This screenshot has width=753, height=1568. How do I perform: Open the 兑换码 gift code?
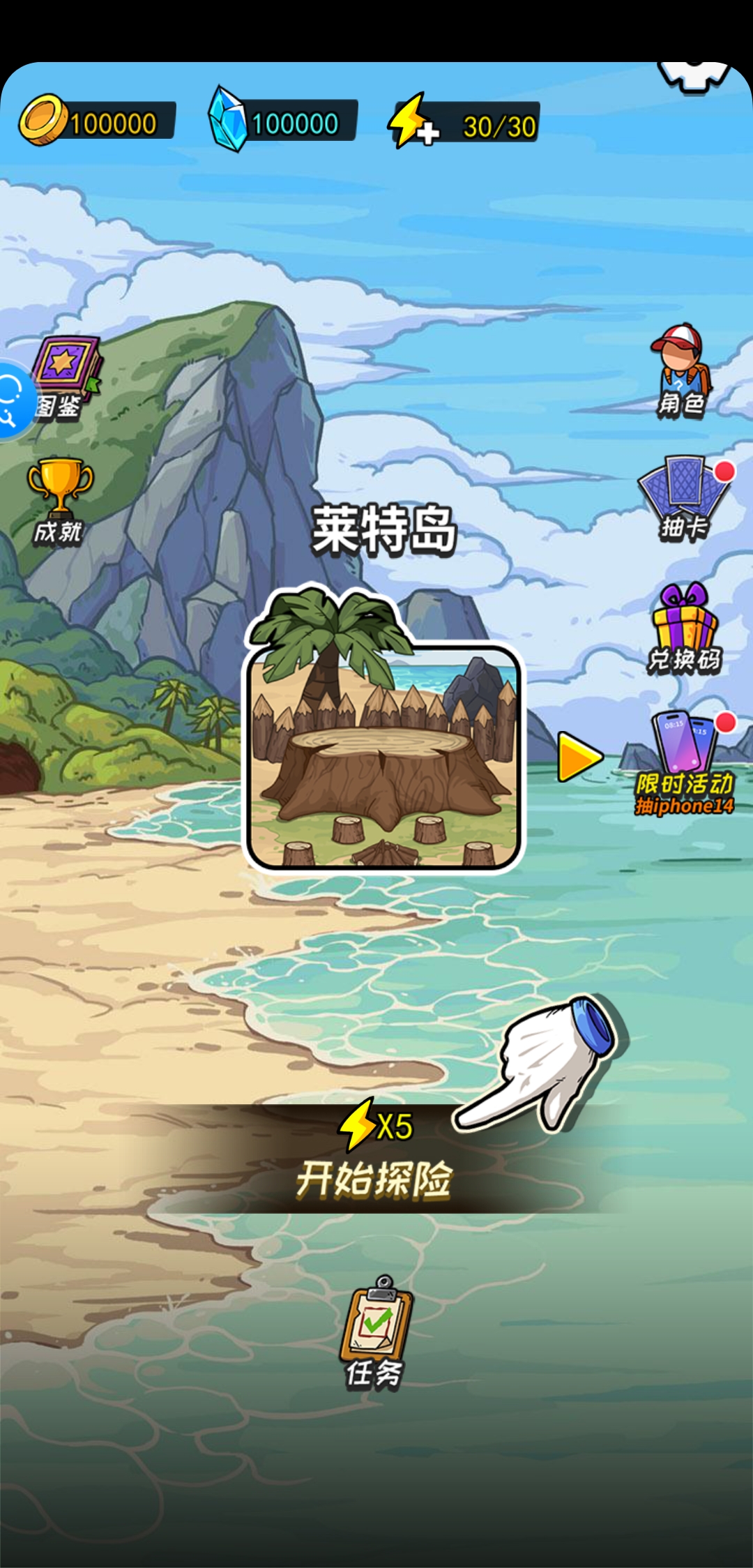click(684, 628)
